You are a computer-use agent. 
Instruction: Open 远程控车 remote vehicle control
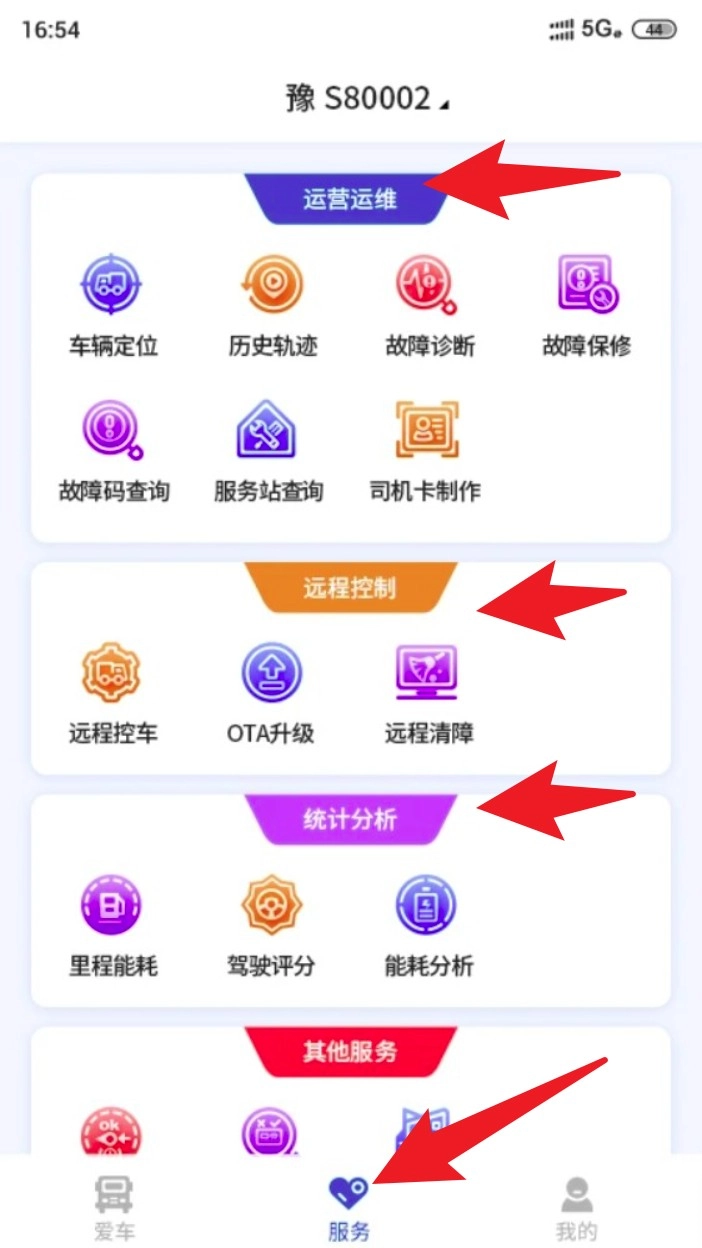113,693
